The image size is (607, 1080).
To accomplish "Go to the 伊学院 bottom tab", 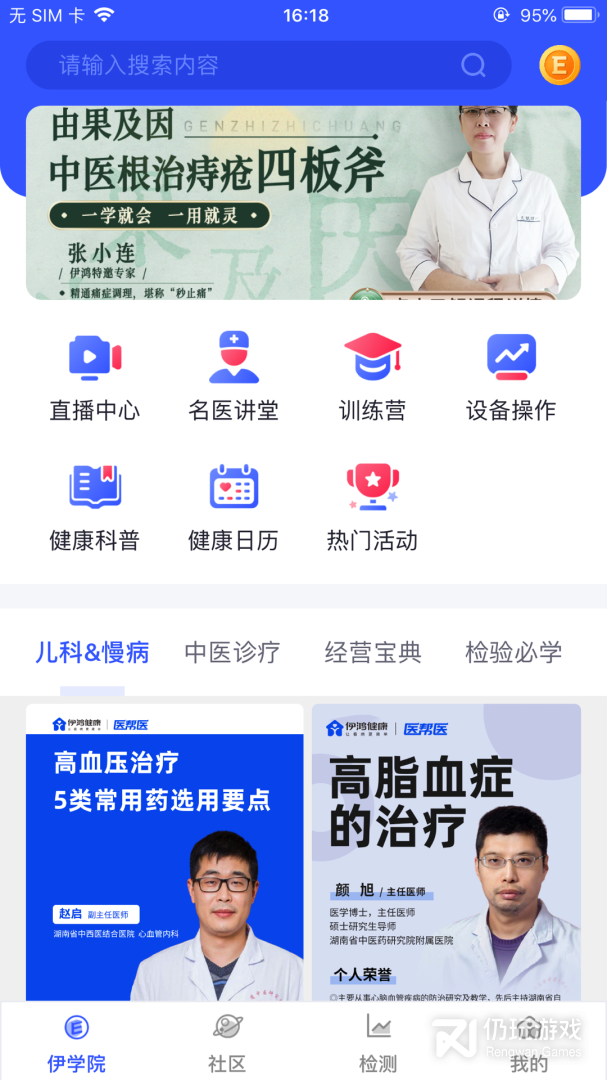I will click(x=76, y=1043).
